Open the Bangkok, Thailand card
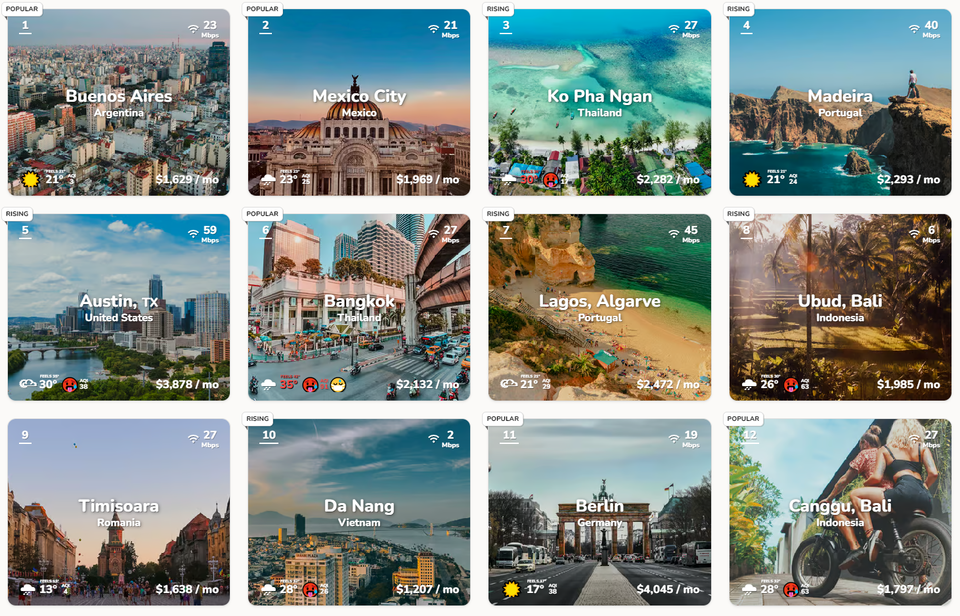 [x=359, y=307]
